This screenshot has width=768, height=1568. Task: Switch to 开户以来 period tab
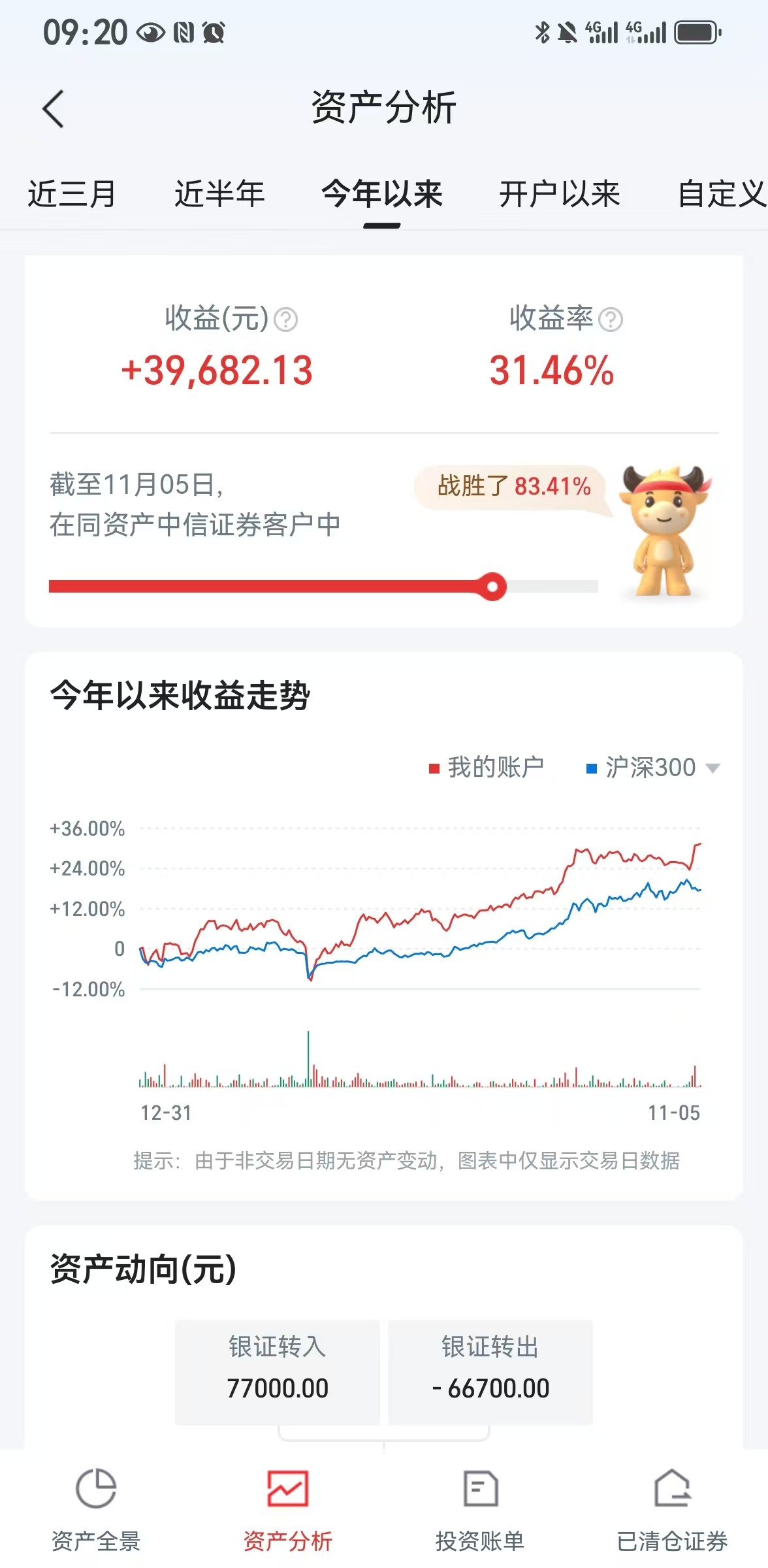pyautogui.click(x=560, y=194)
